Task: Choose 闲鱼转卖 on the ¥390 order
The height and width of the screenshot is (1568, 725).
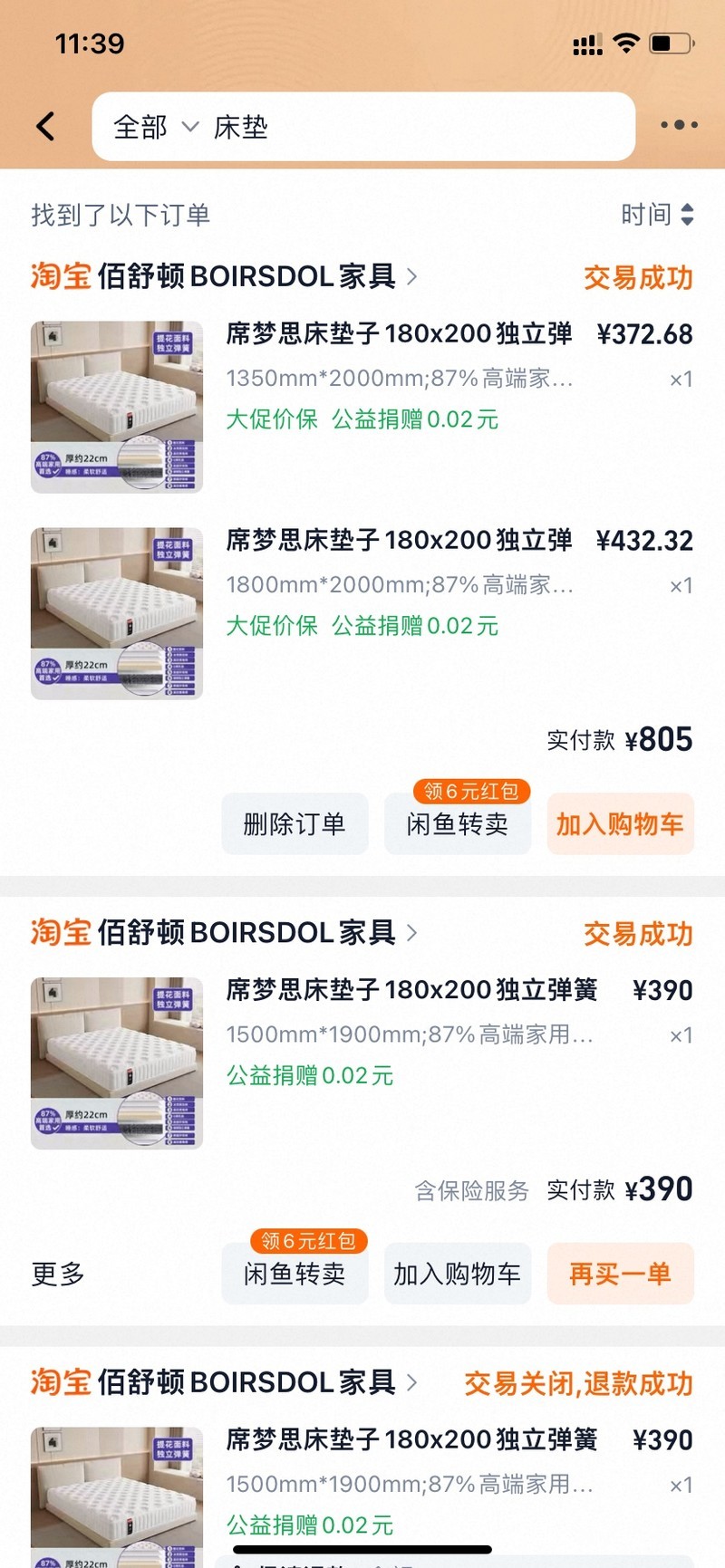Action: (295, 1274)
